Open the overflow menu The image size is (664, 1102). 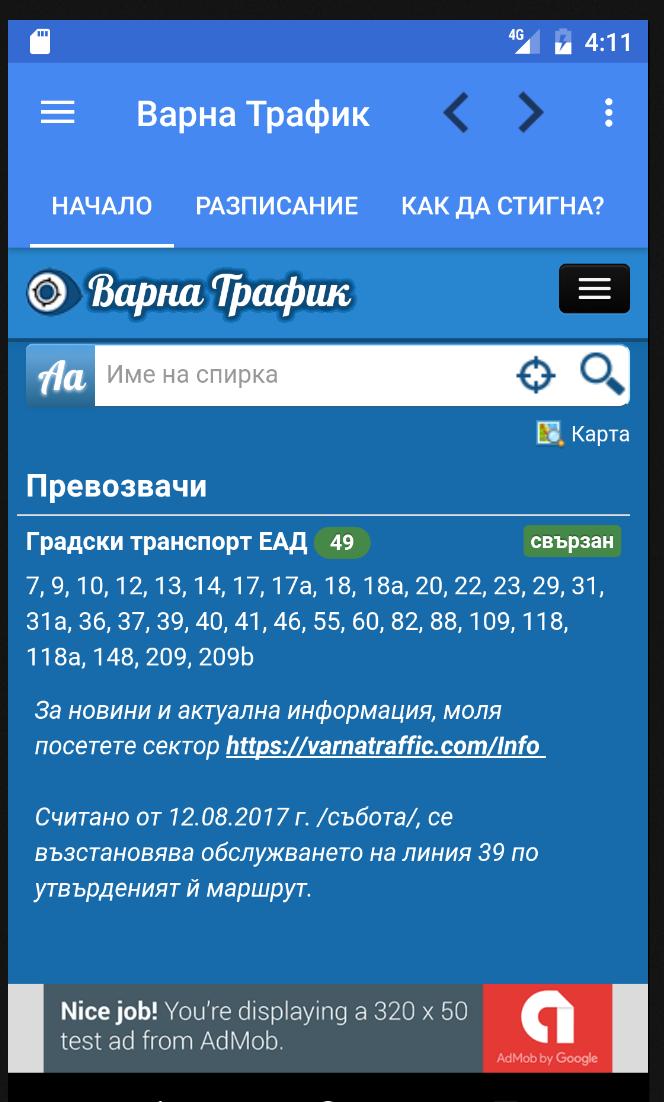click(x=608, y=113)
